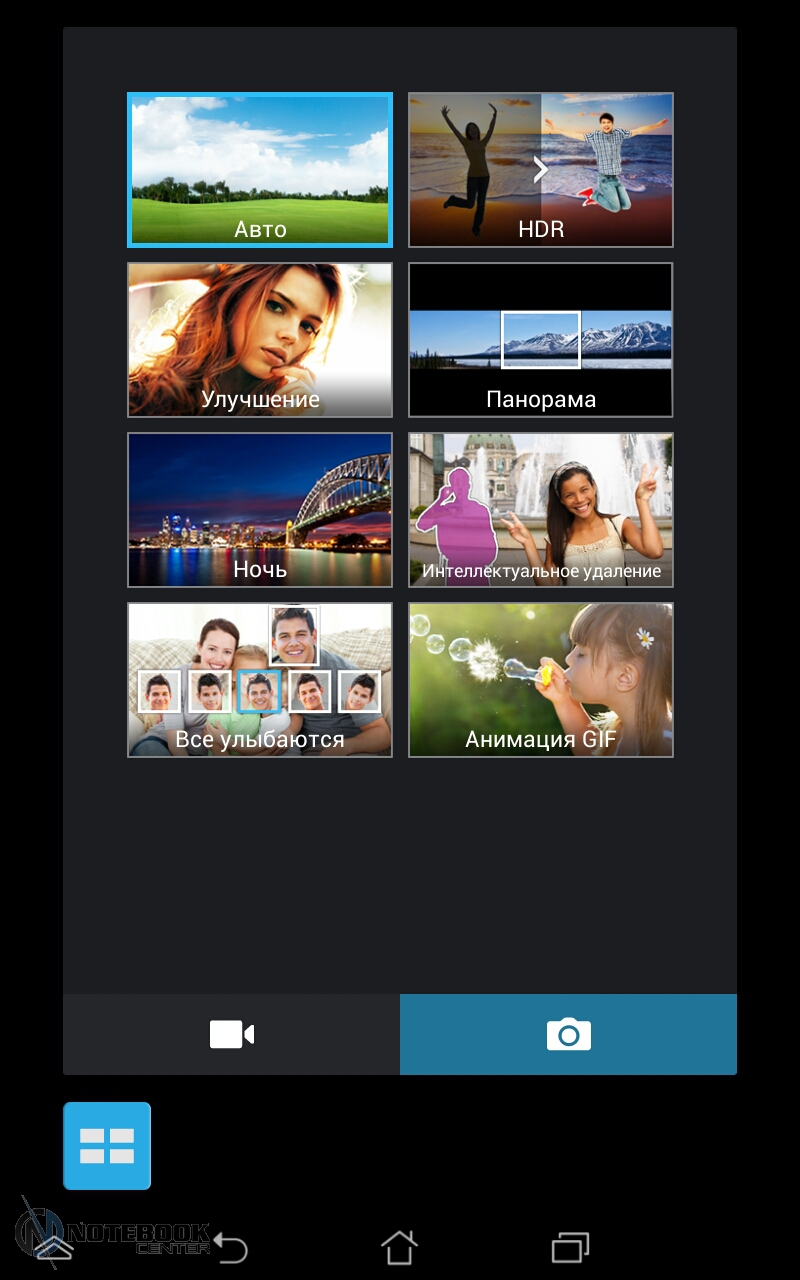Choose the Все улыбаются mode
The height and width of the screenshot is (1280, 800).
coord(260,680)
